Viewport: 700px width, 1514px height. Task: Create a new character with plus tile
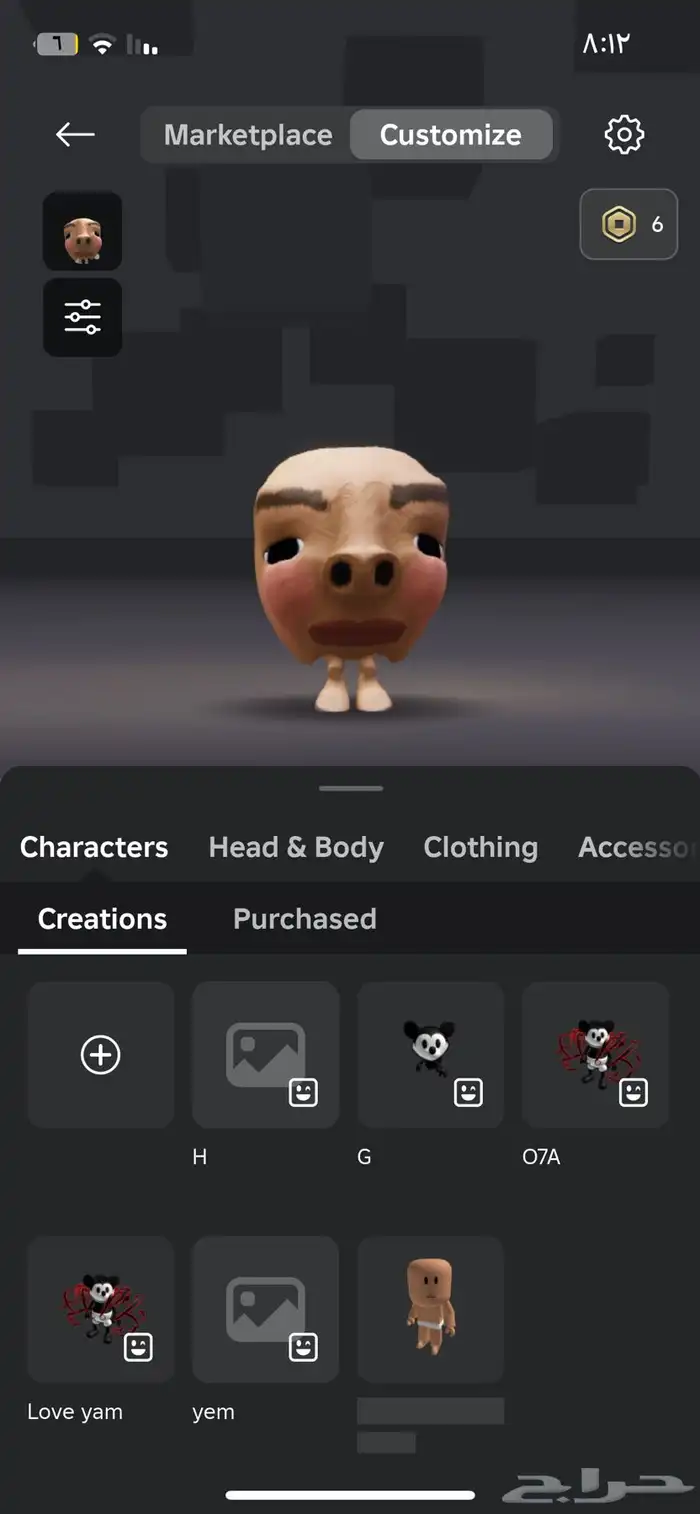[101, 1055]
